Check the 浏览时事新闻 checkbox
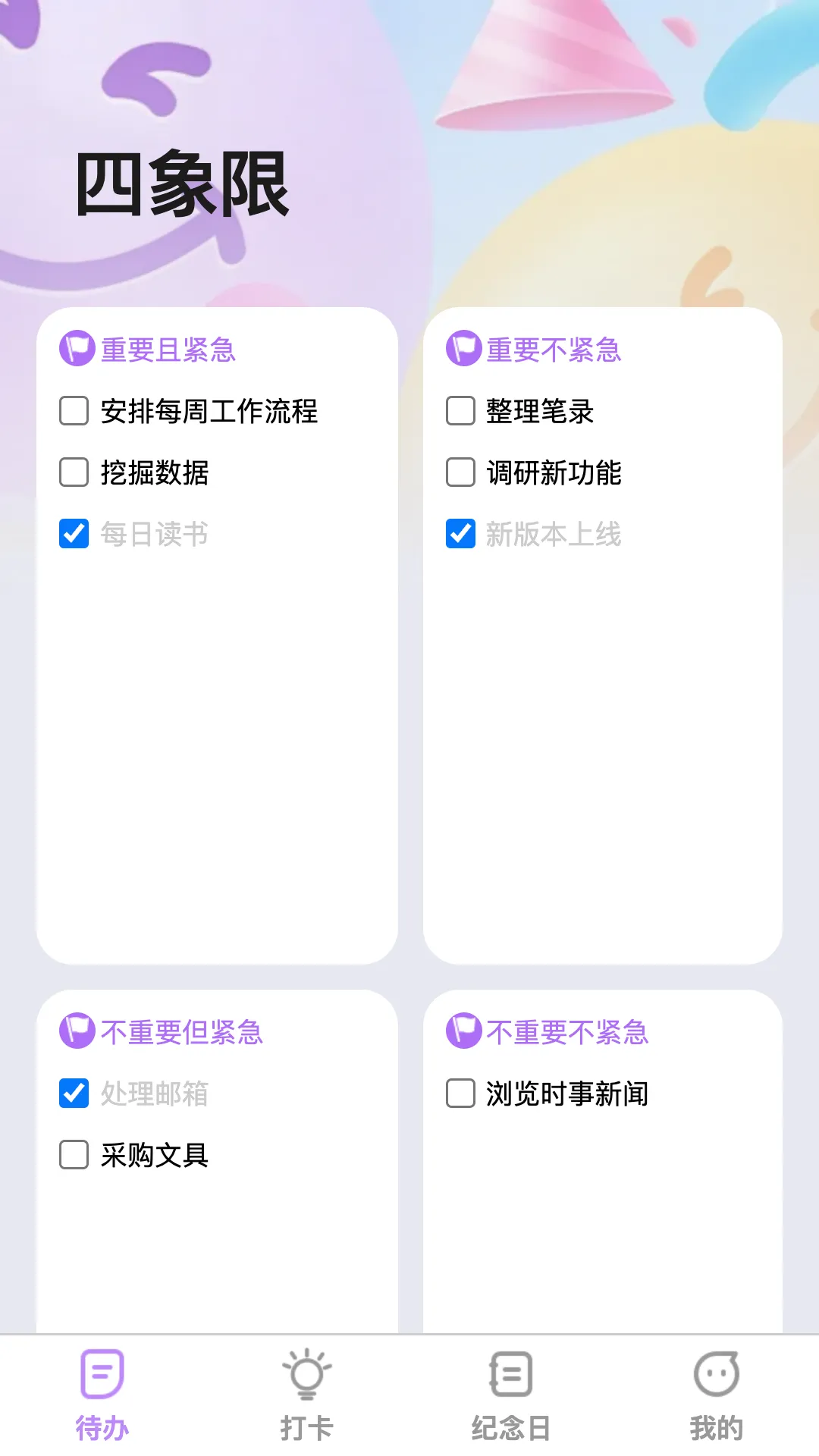 point(460,1094)
